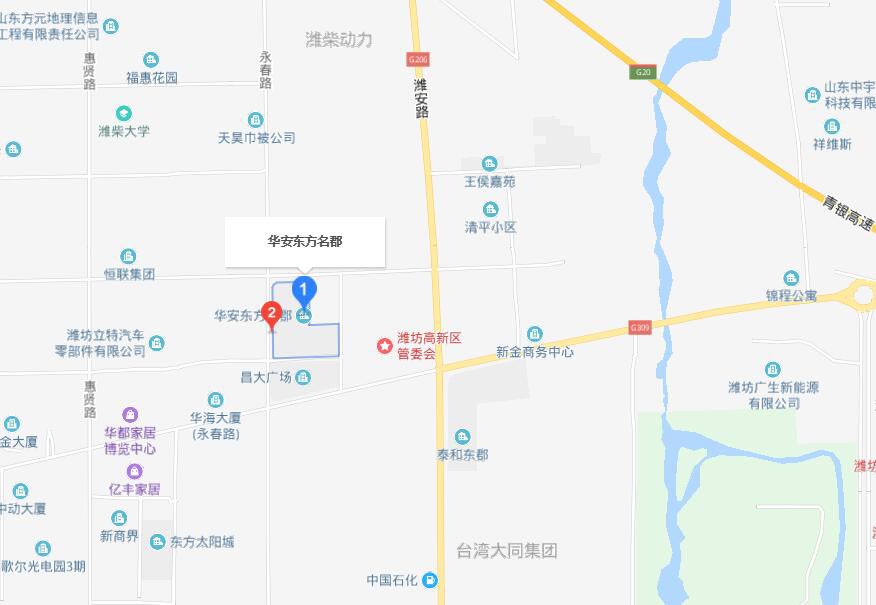Select the 锦程公寓 map point
This screenshot has width=876, height=605.
[791, 278]
